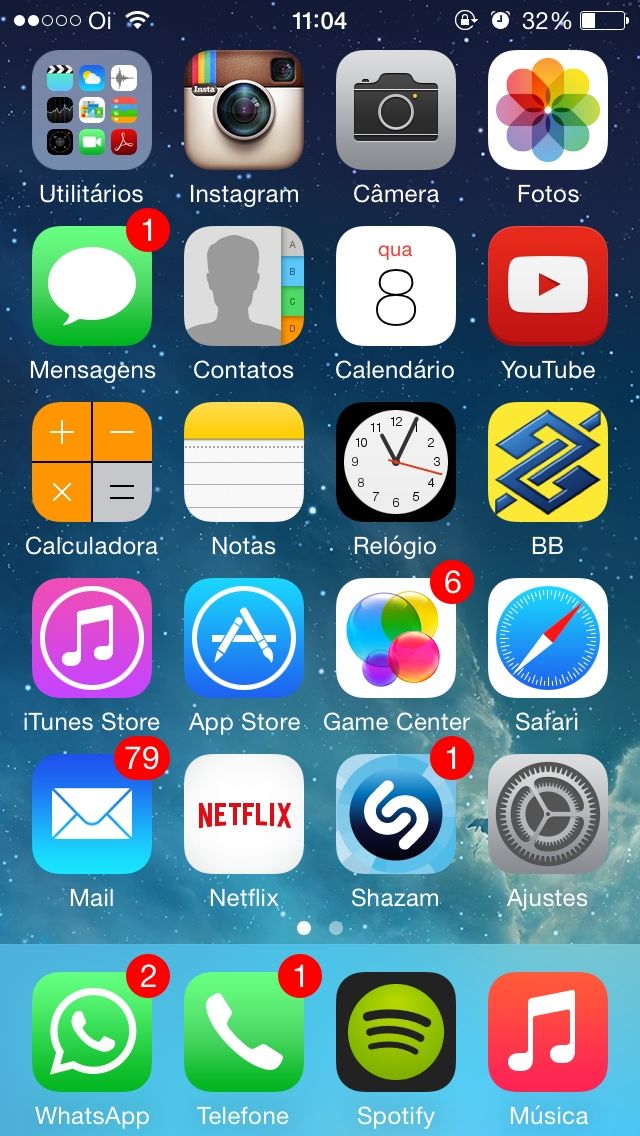The width and height of the screenshot is (640, 1136).
Task: Open the Fotos app
Action: [548, 110]
